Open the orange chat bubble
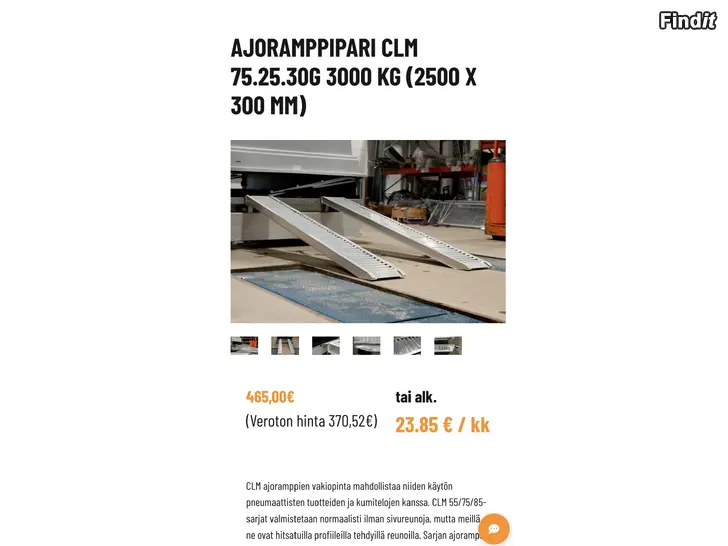The height and width of the screenshot is (546, 728). [x=494, y=528]
